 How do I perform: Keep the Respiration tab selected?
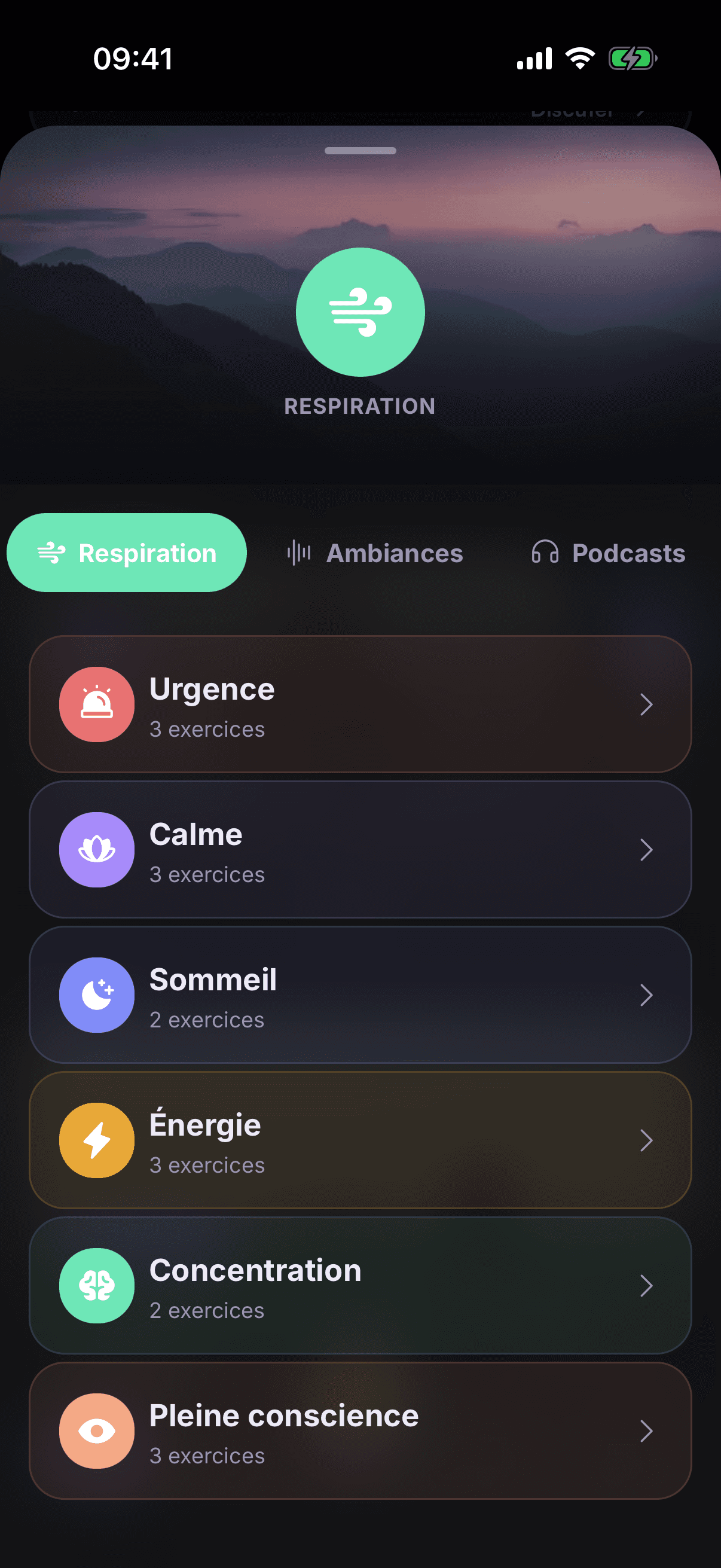click(x=126, y=553)
